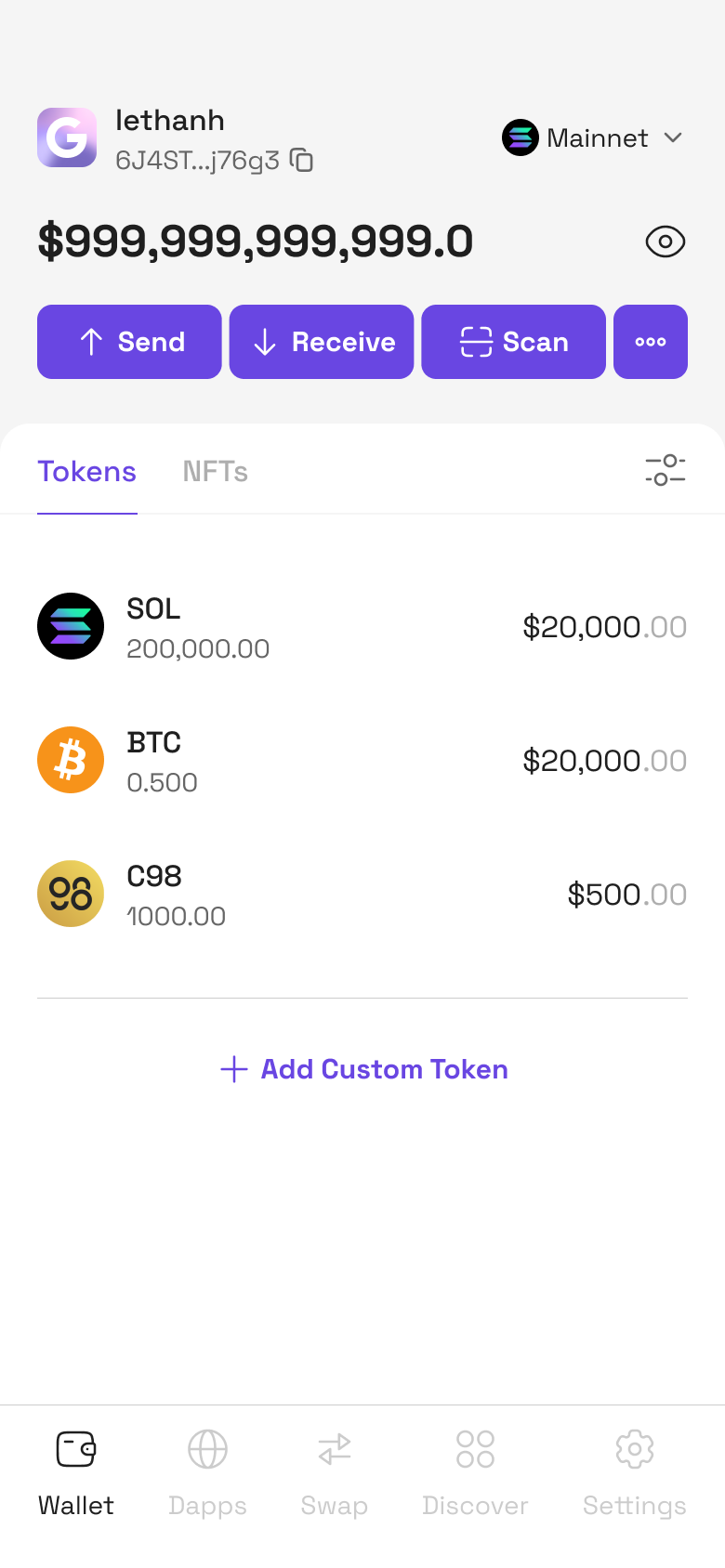Tap the Send button
This screenshot has width=725, height=1568.
pyautogui.click(x=129, y=342)
